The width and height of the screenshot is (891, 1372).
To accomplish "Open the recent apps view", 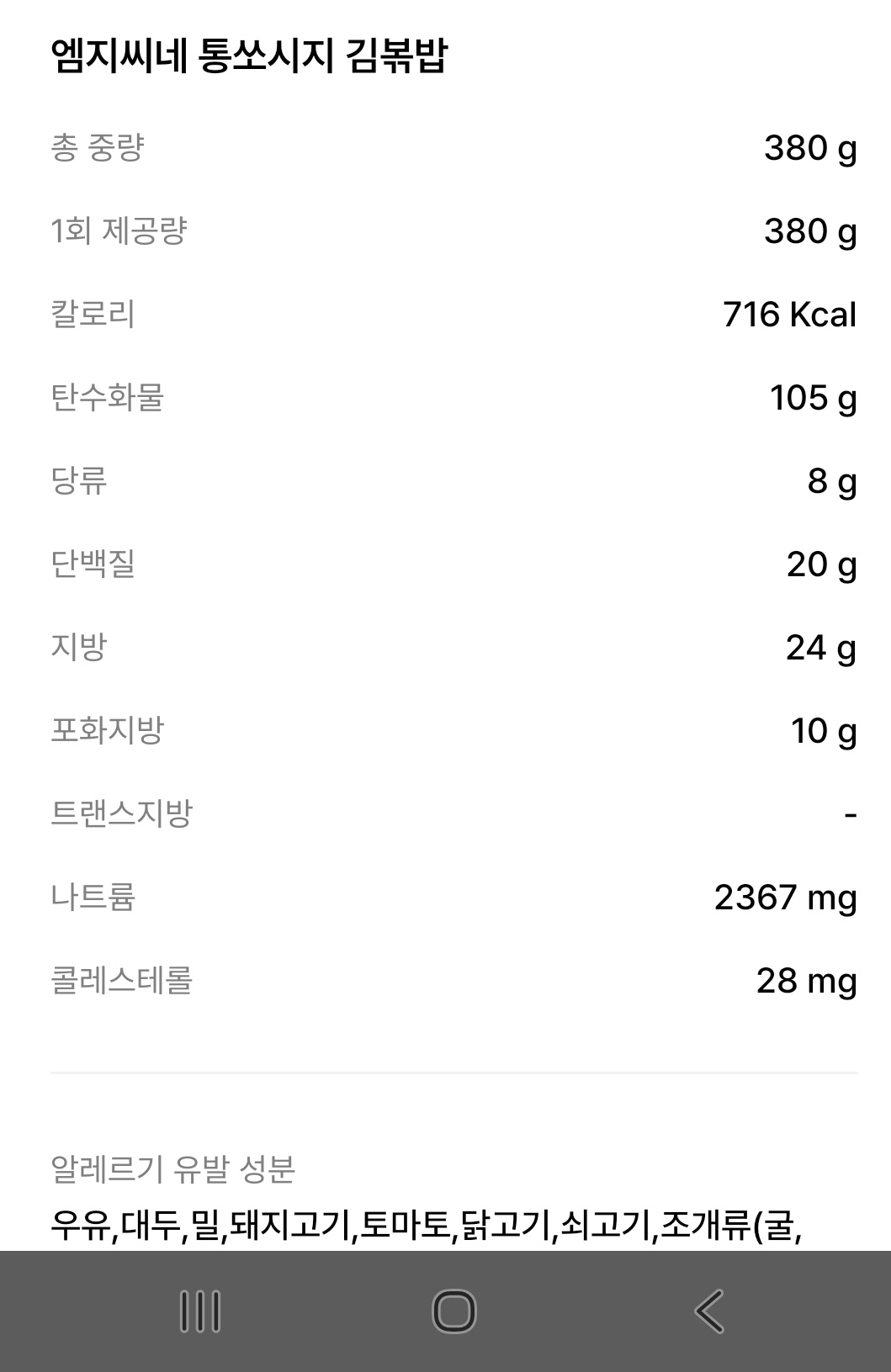I will [x=200, y=1311].
